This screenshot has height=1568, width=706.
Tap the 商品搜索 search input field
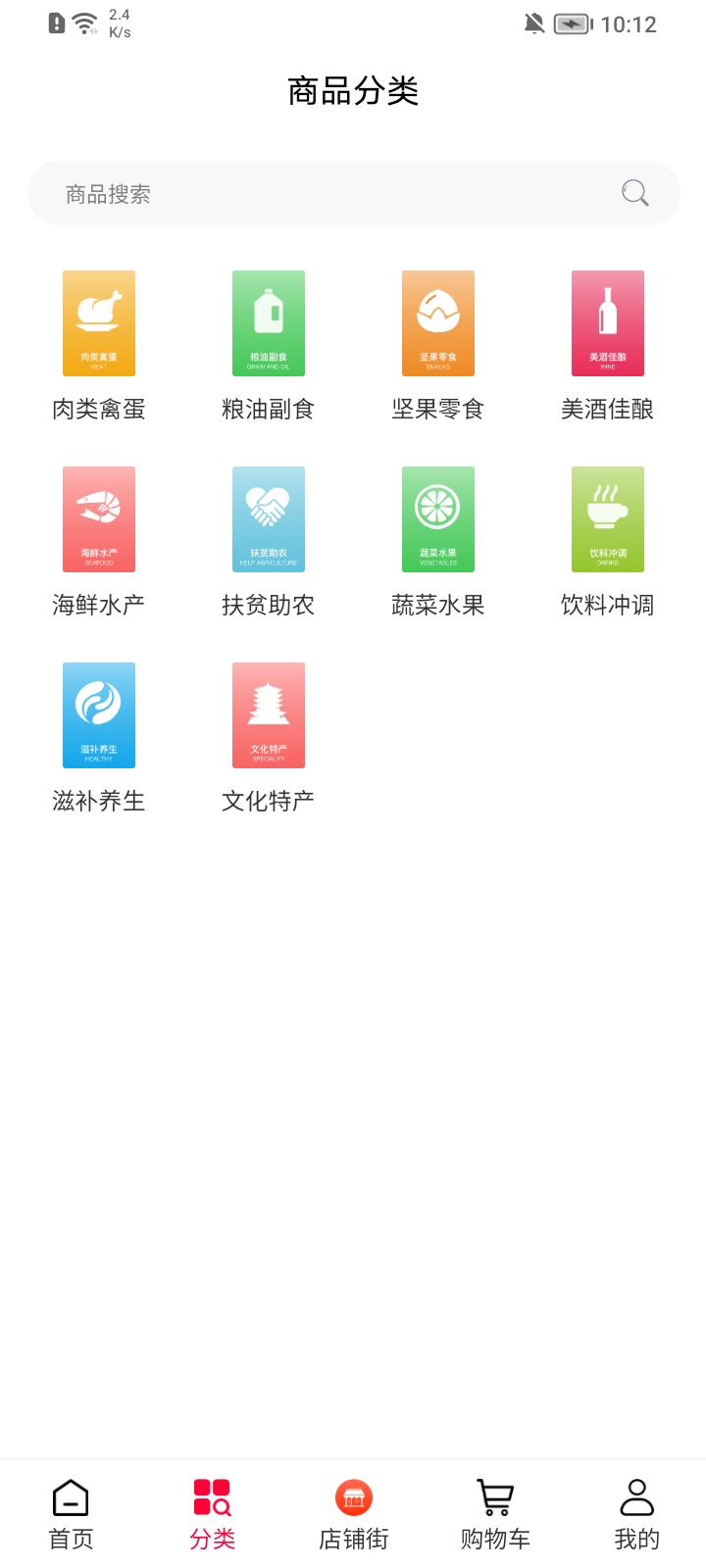[x=294, y=192]
